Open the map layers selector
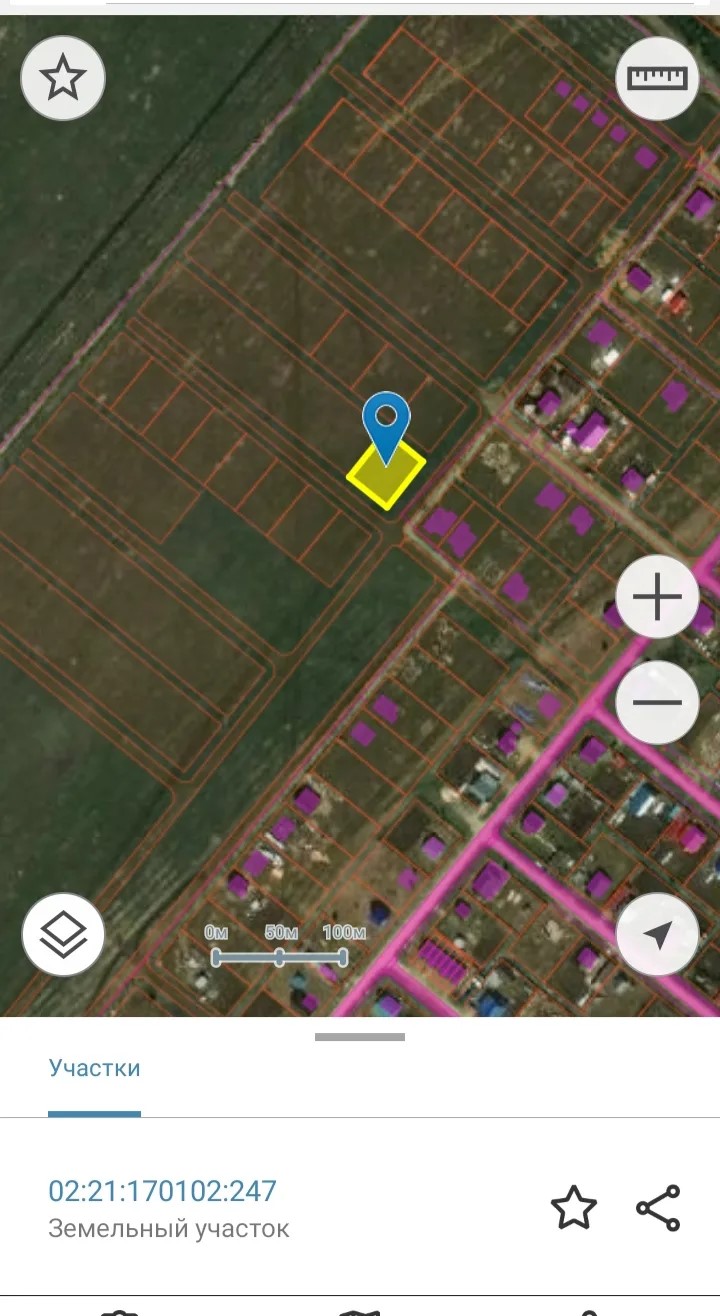The image size is (720, 1316). 63,935
